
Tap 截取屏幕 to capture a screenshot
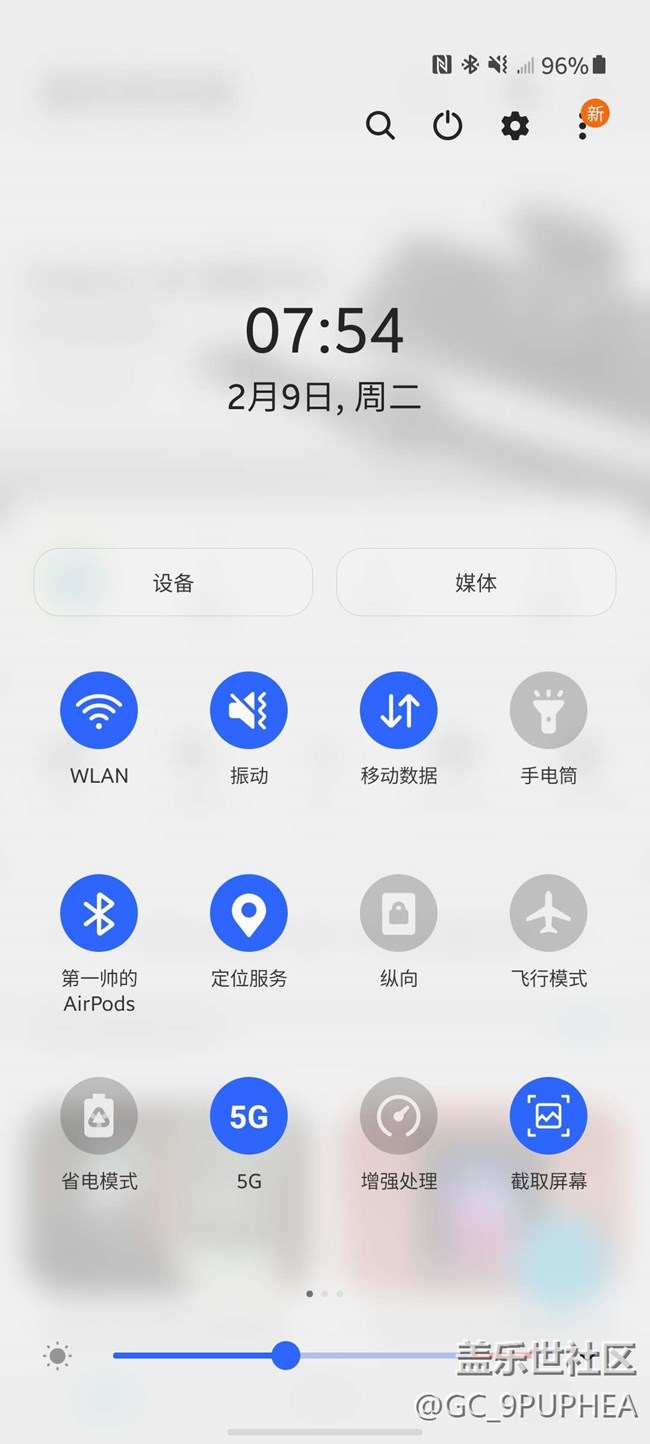(549, 1116)
